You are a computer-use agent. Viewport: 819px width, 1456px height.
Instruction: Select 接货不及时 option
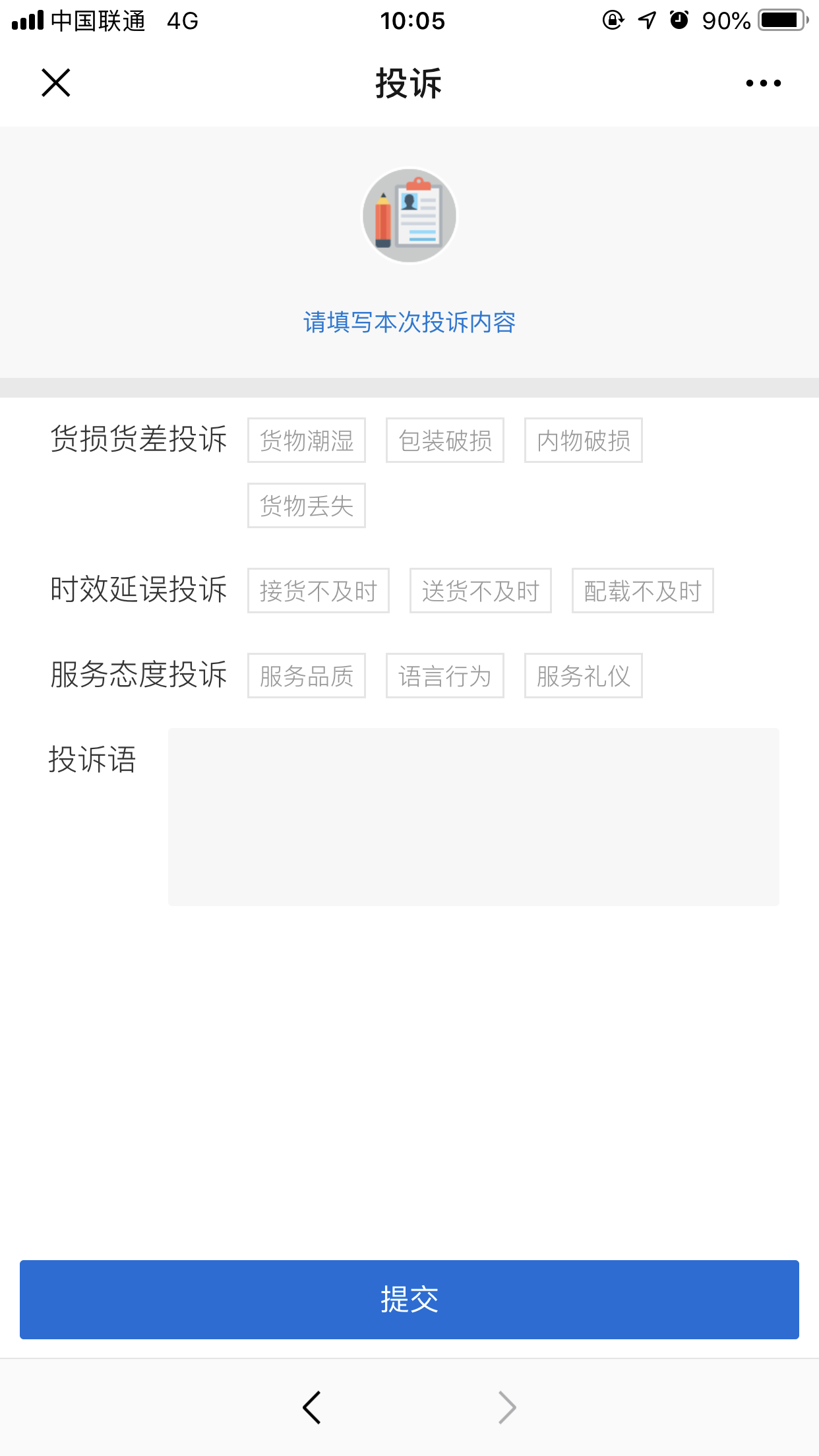318,591
